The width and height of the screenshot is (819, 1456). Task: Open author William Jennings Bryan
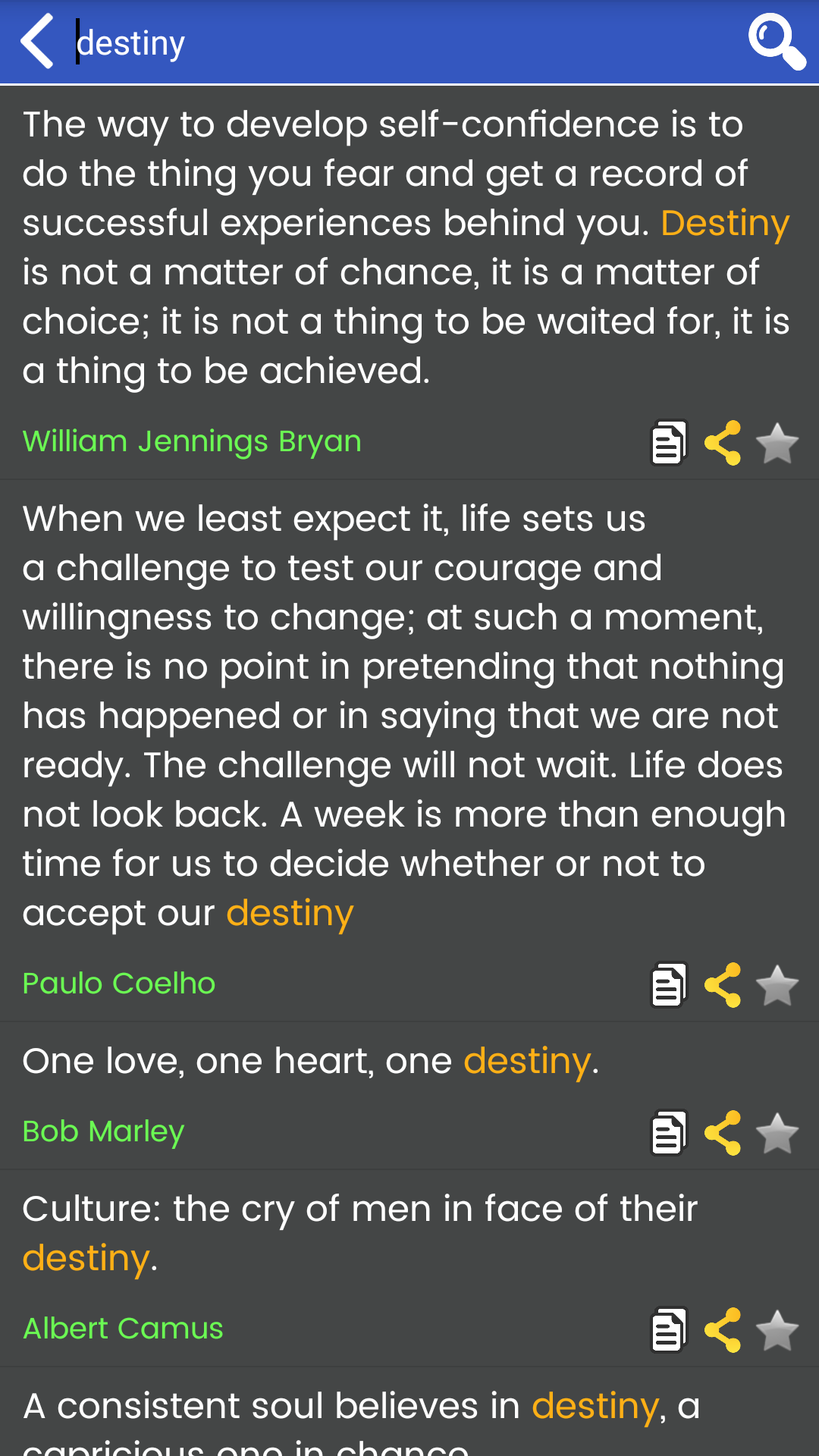click(192, 441)
